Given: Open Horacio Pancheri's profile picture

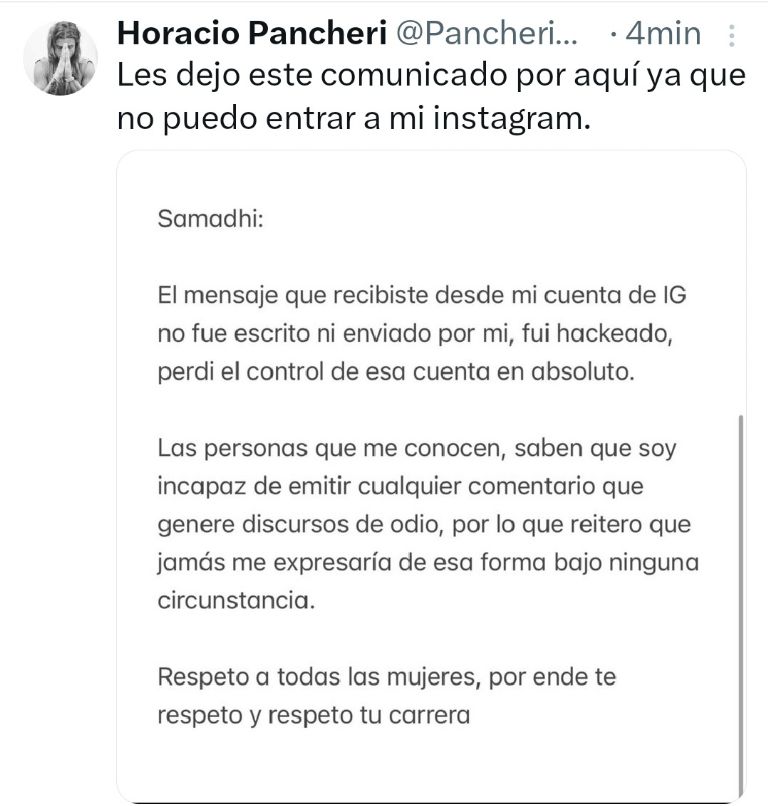Looking at the screenshot, I should pos(60,58).
